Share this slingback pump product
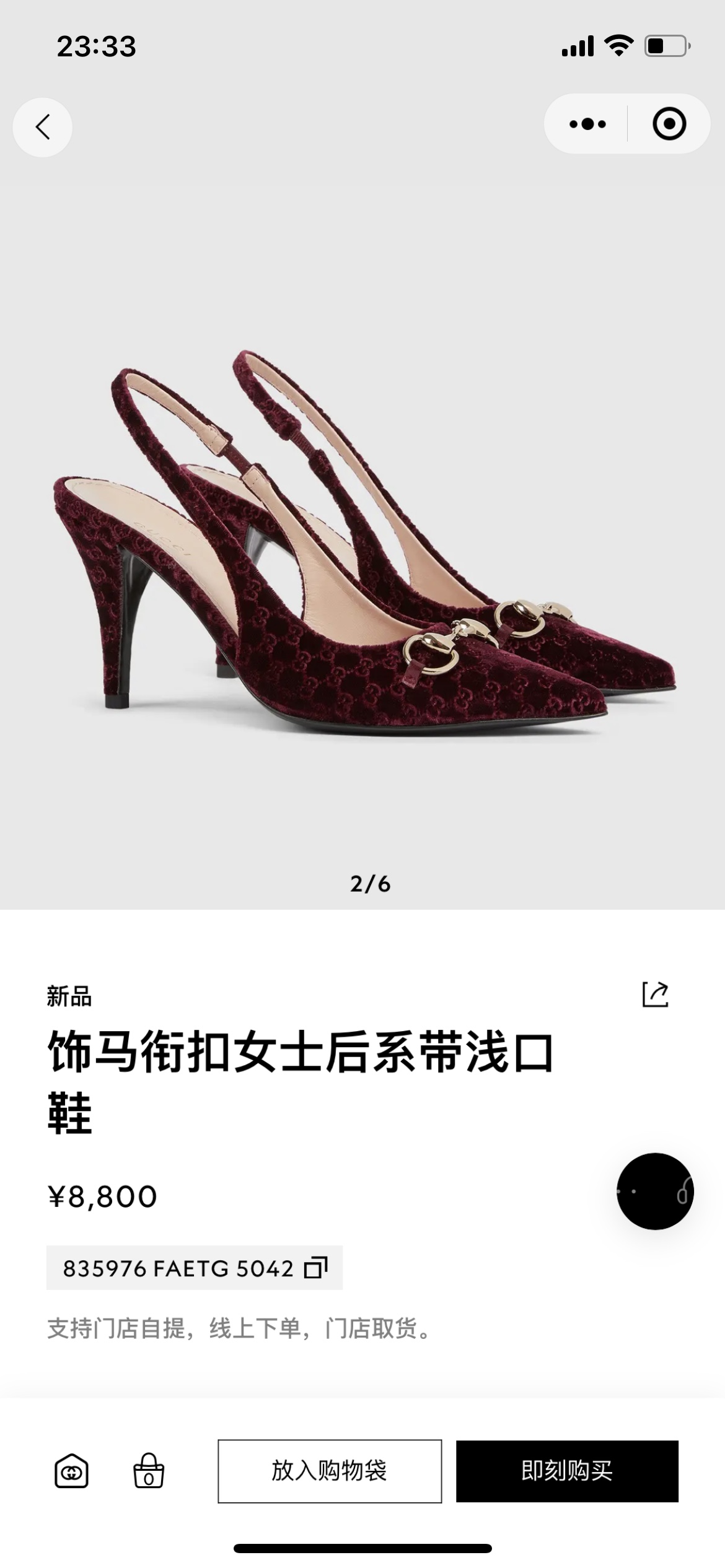The height and width of the screenshot is (1568, 725). pos(655,995)
